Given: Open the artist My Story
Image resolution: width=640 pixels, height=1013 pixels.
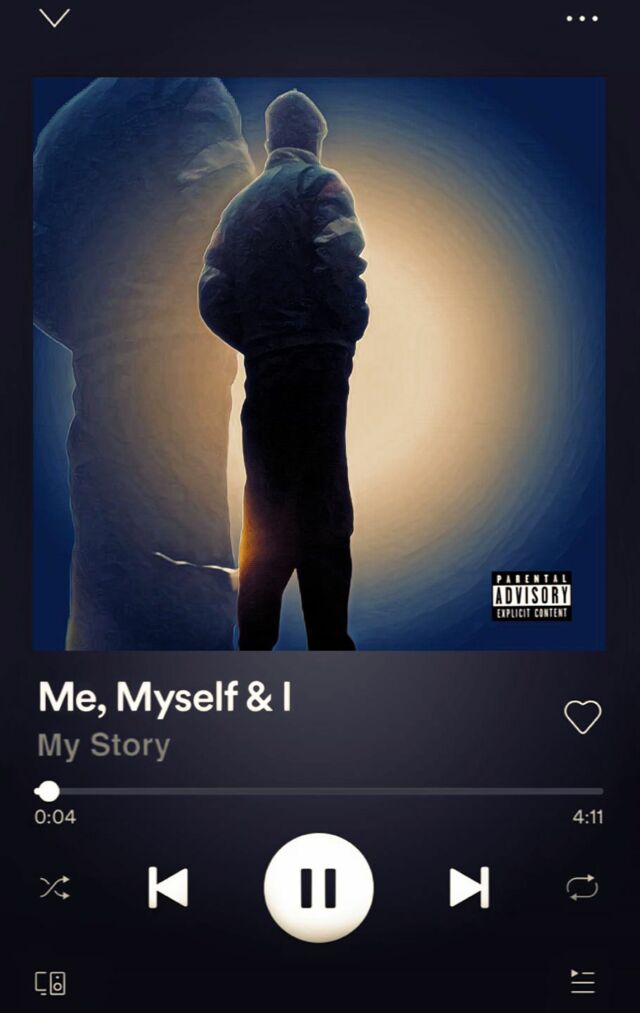Looking at the screenshot, I should [104, 745].
